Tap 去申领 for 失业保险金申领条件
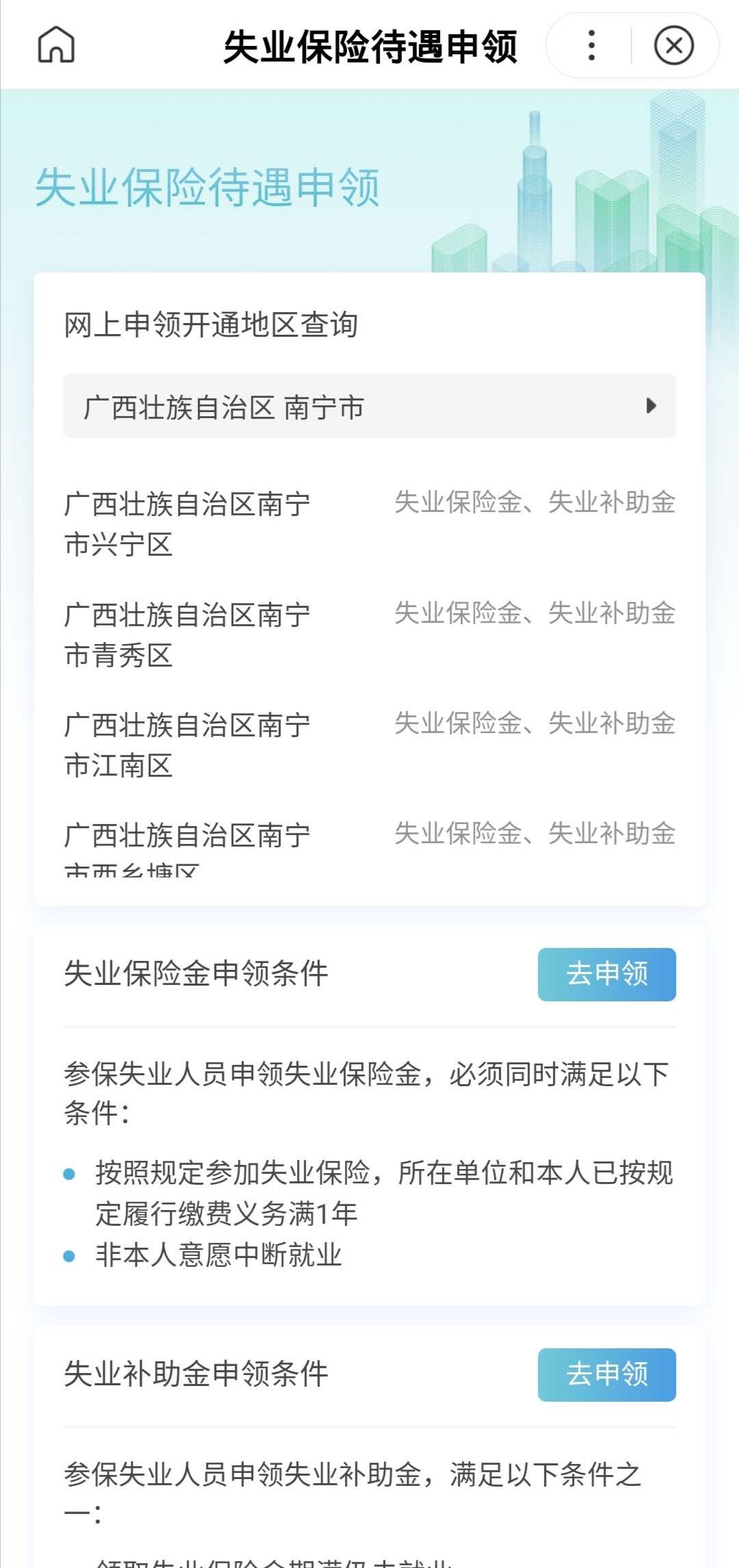 pos(606,974)
